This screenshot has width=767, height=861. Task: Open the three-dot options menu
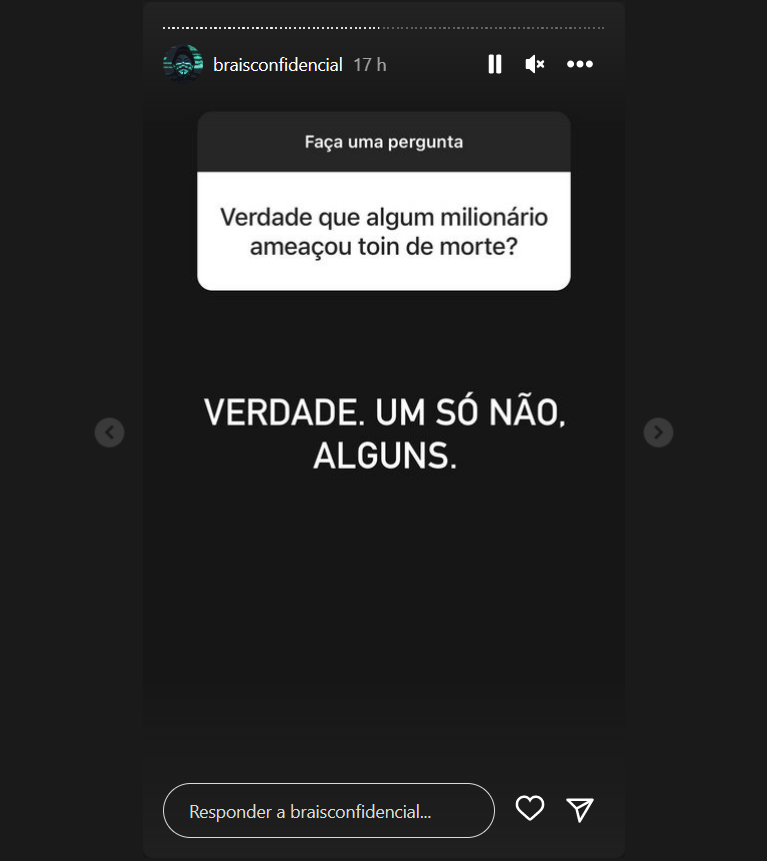pyautogui.click(x=580, y=64)
